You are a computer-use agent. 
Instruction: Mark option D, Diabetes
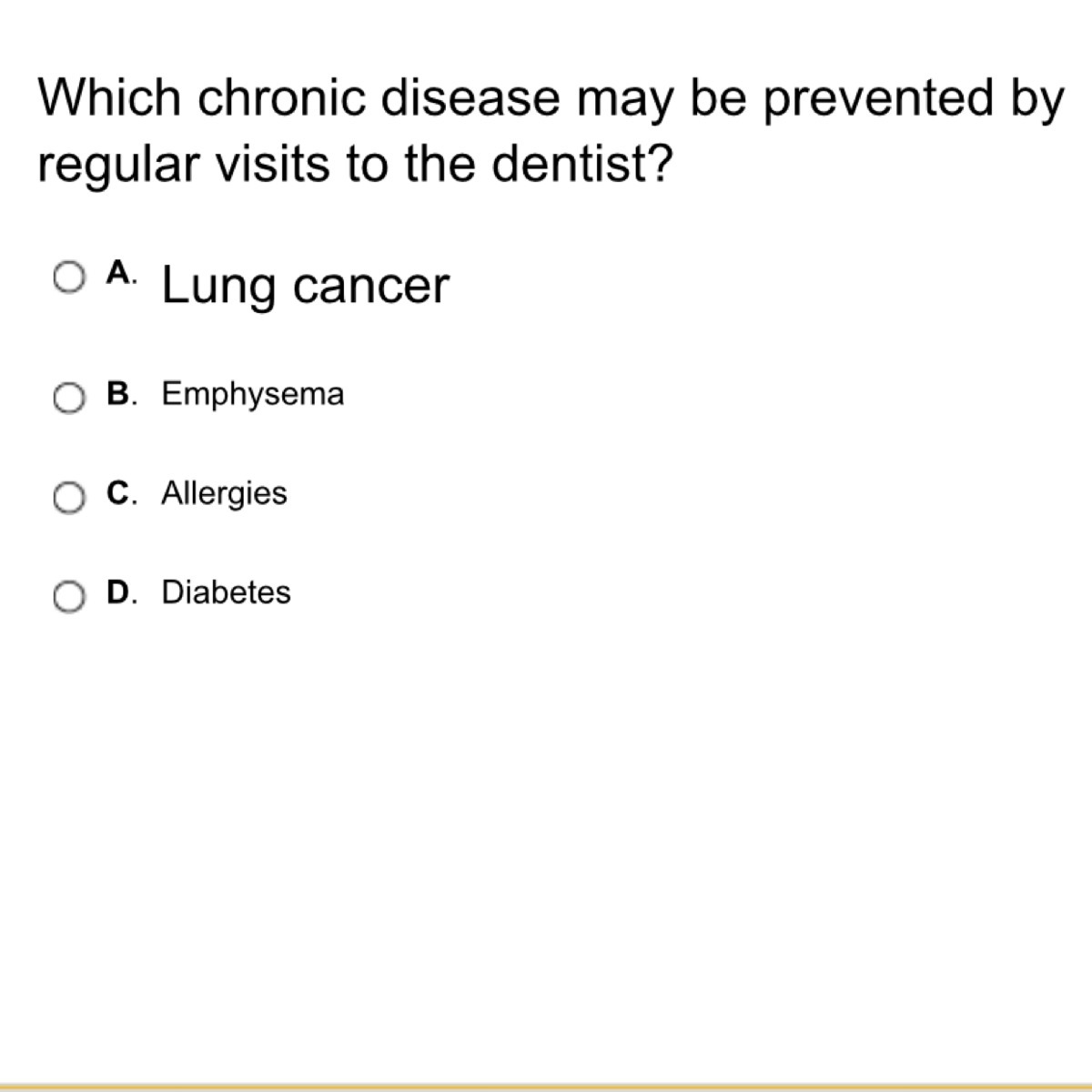pos(67,597)
